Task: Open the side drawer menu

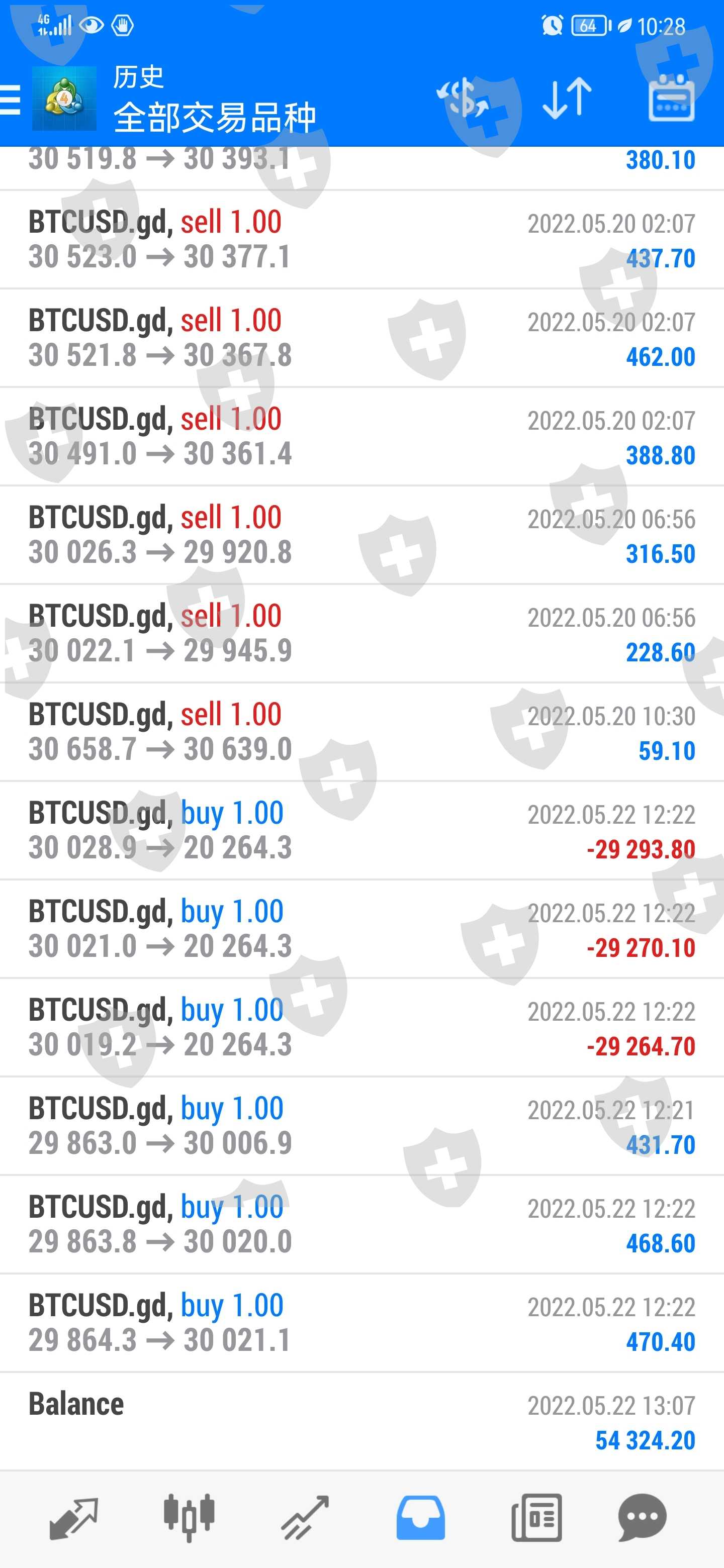Action: [11, 99]
